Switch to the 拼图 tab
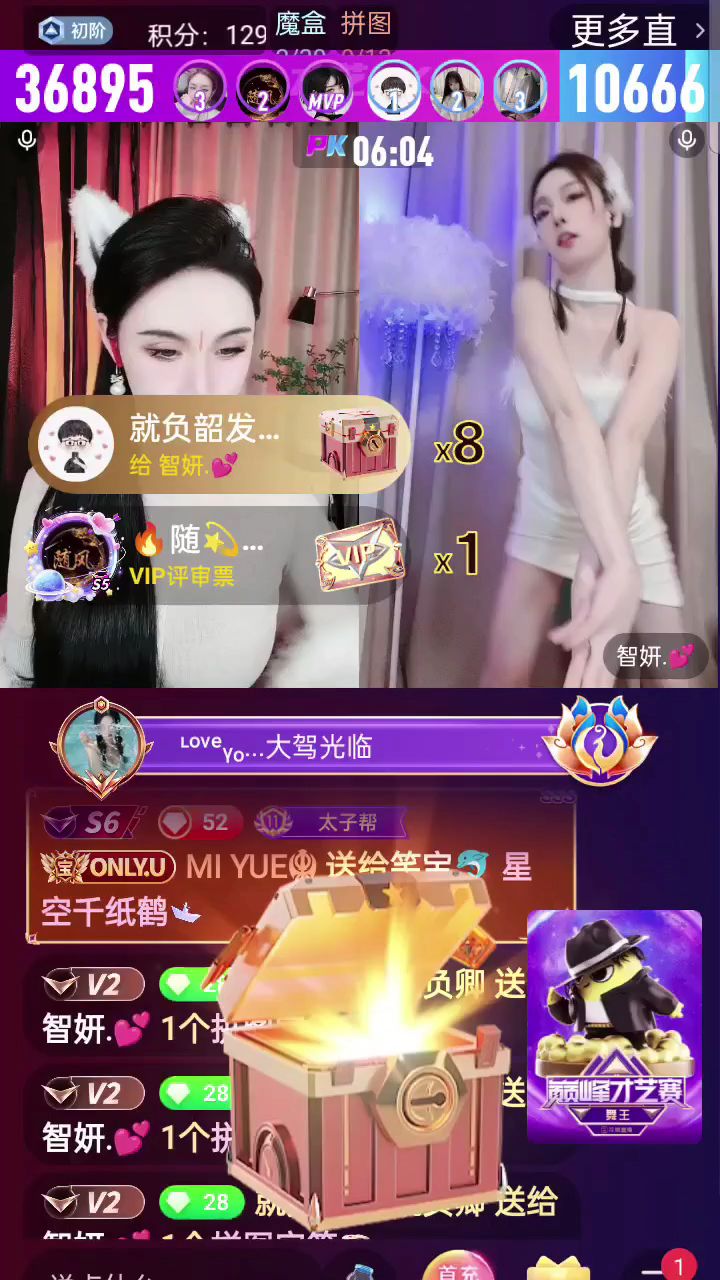The width and height of the screenshot is (720, 1280). pos(366,24)
